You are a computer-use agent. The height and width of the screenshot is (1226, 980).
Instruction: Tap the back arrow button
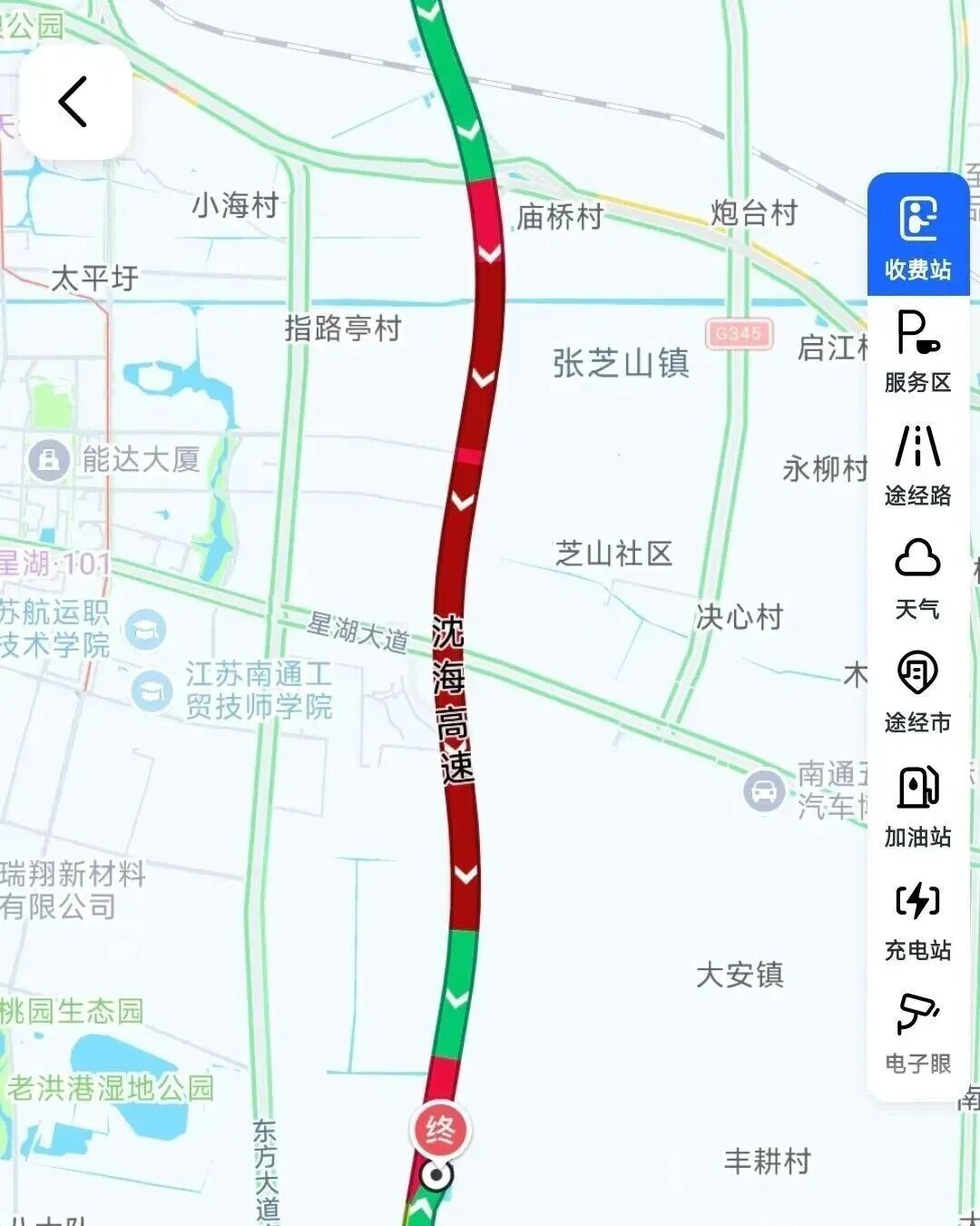[75, 102]
